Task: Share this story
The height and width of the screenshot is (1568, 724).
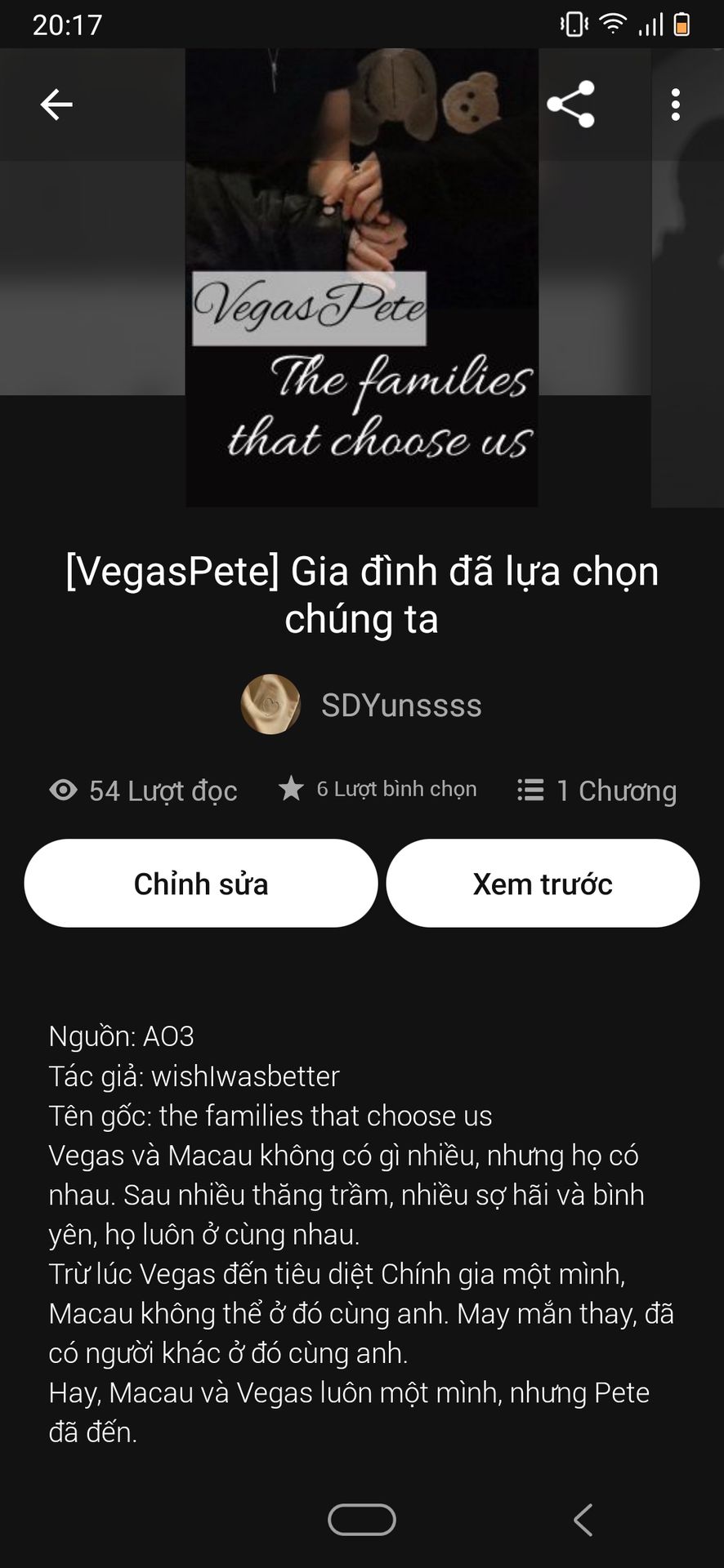Action: tap(570, 105)
